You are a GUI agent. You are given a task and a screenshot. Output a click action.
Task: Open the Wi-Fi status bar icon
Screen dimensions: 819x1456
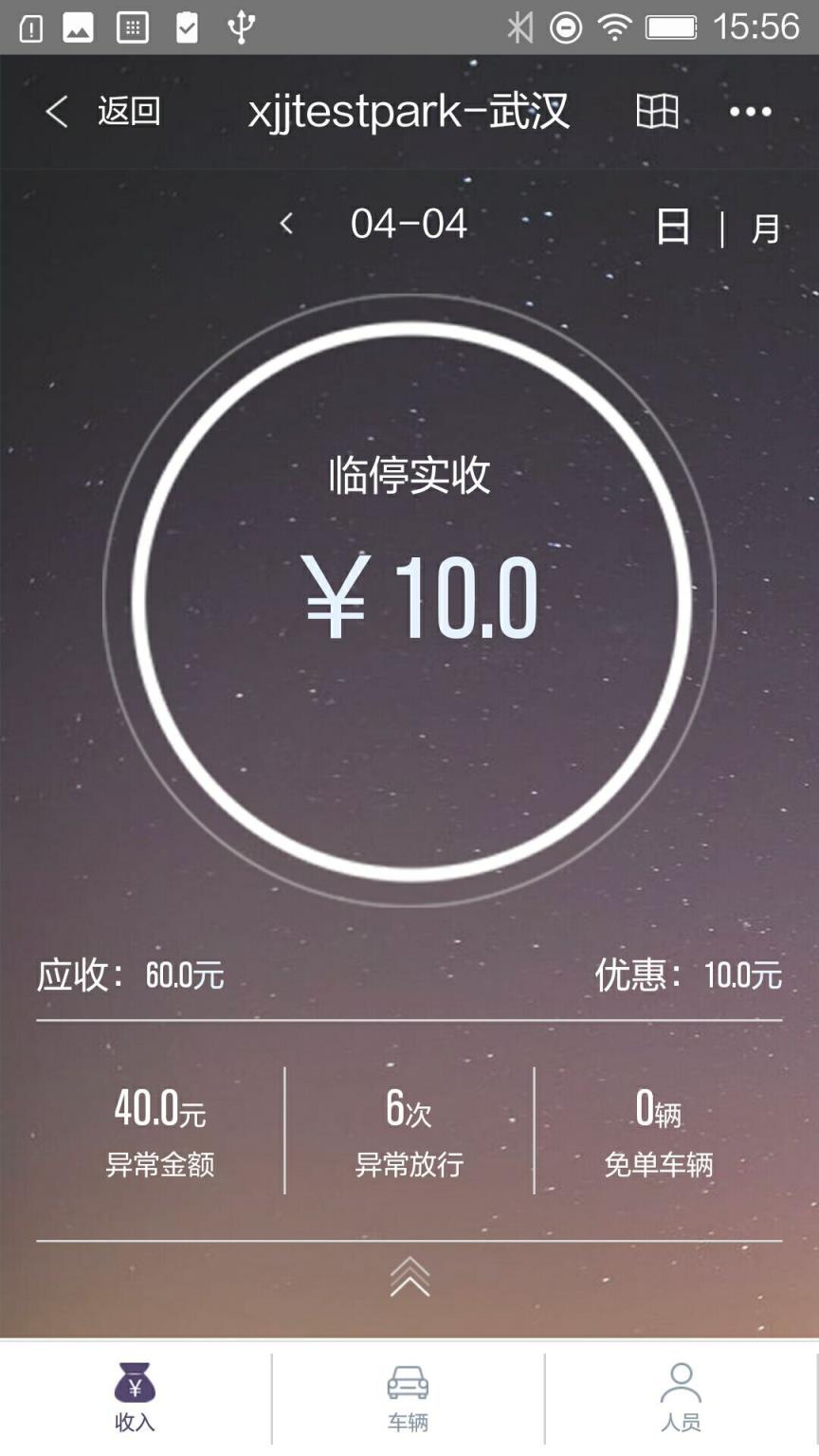[x=615, y=27]
